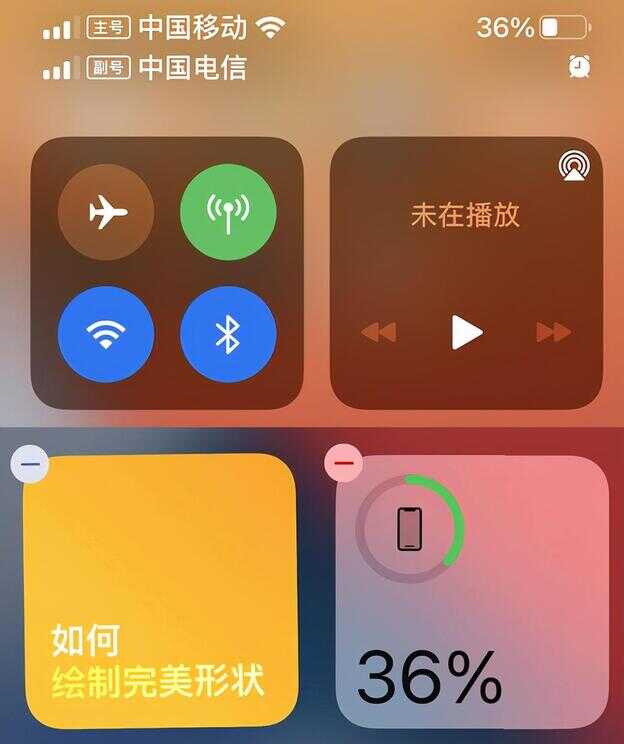Remove the battery widget
The image size is (624, 744).
click(344, 463)
